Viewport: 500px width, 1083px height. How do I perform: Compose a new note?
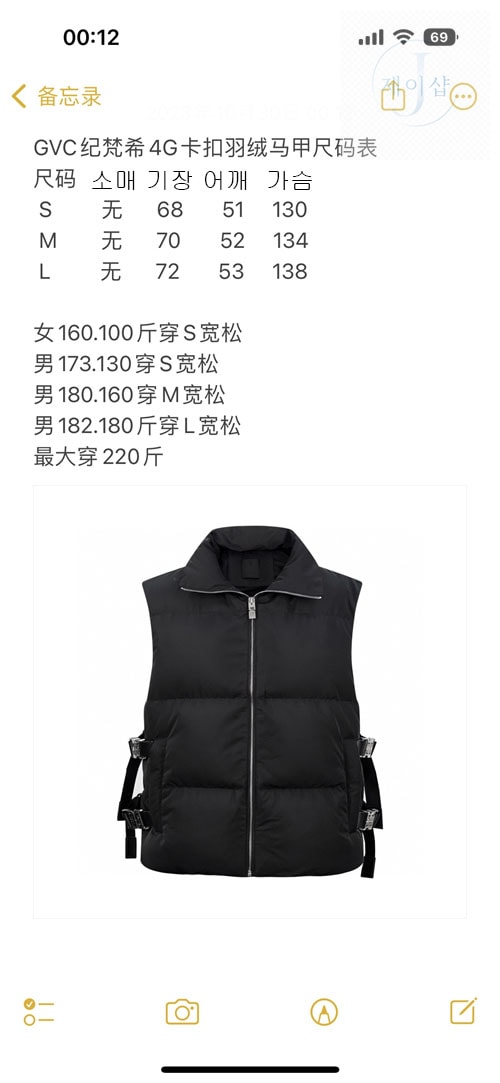(x=463, y=1010)
